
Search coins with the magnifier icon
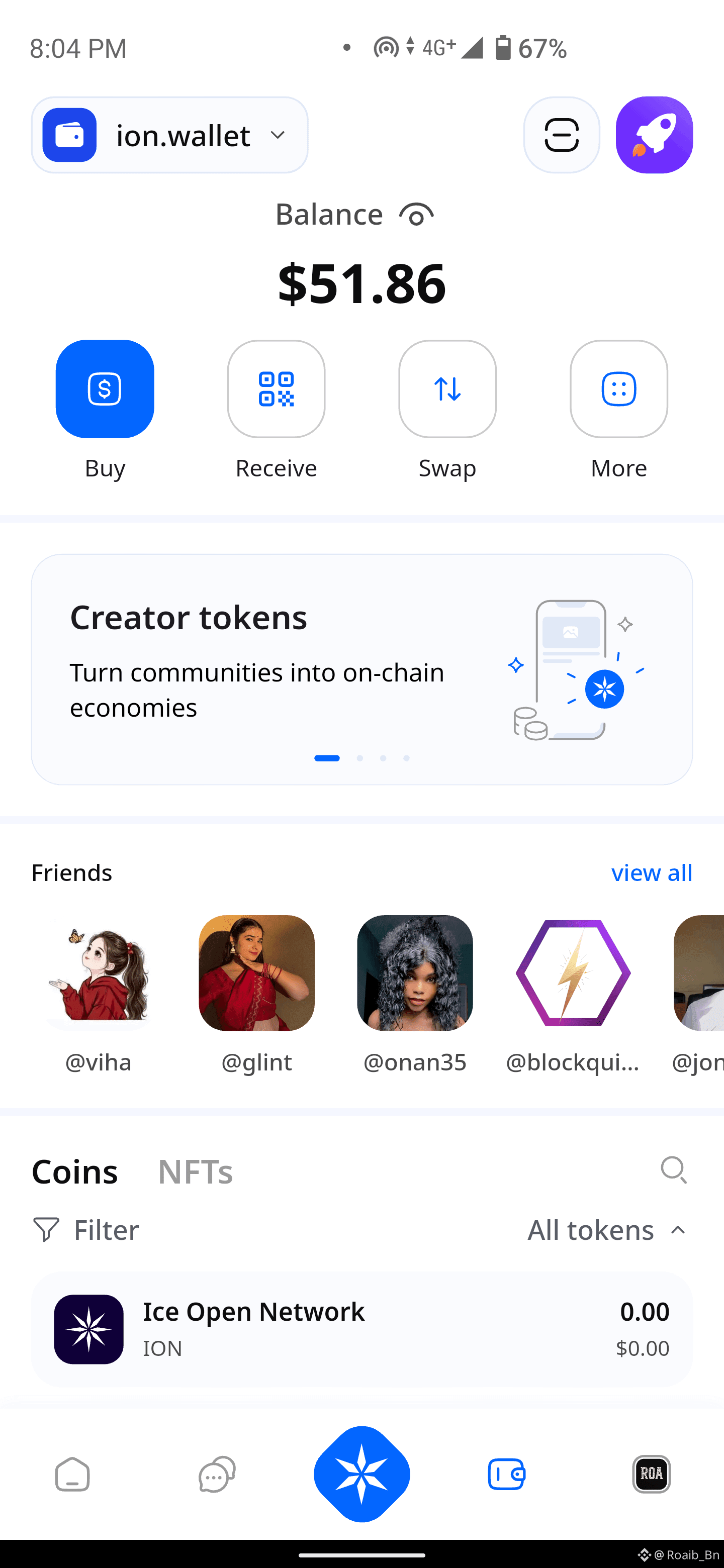pos(673,1170)
